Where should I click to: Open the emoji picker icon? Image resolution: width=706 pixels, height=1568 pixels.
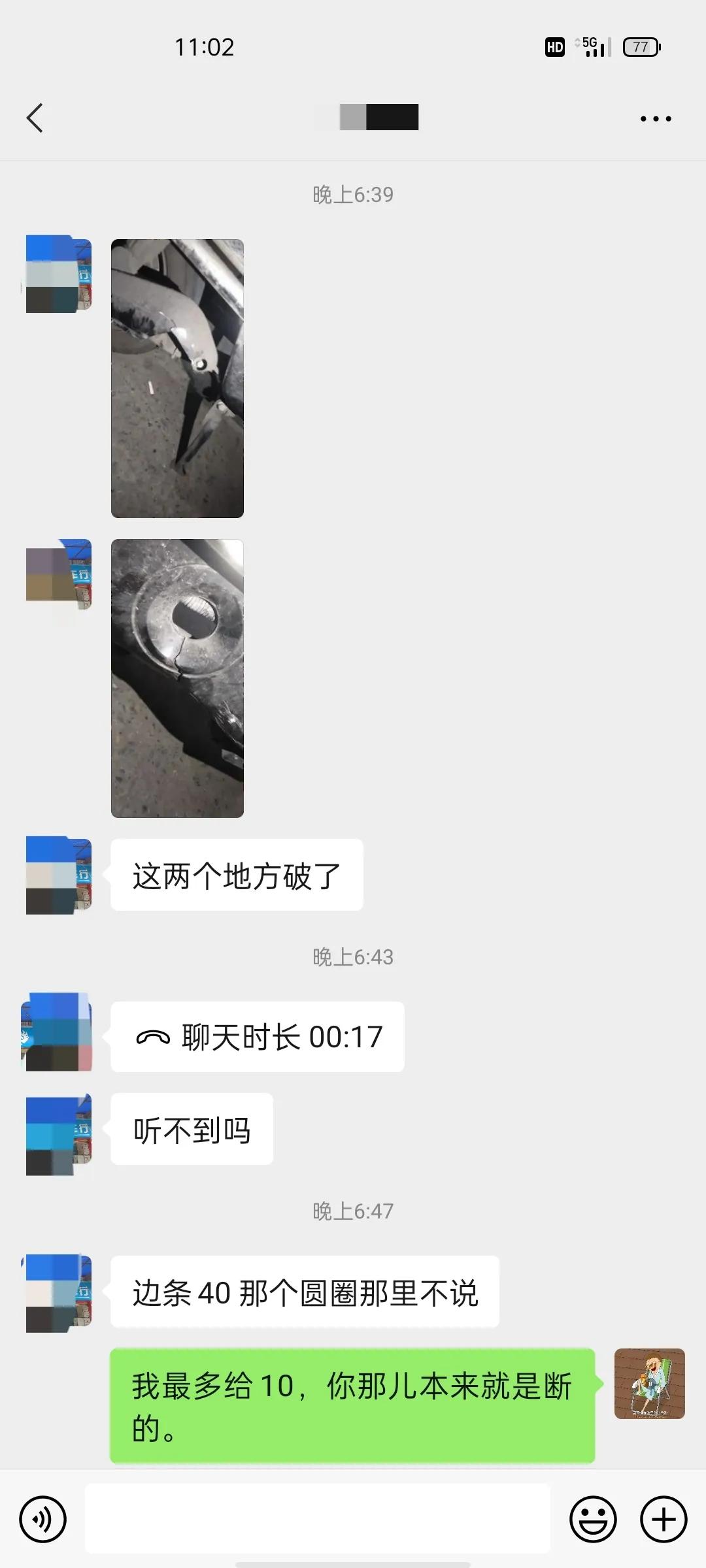click(x=594, y=1519)
